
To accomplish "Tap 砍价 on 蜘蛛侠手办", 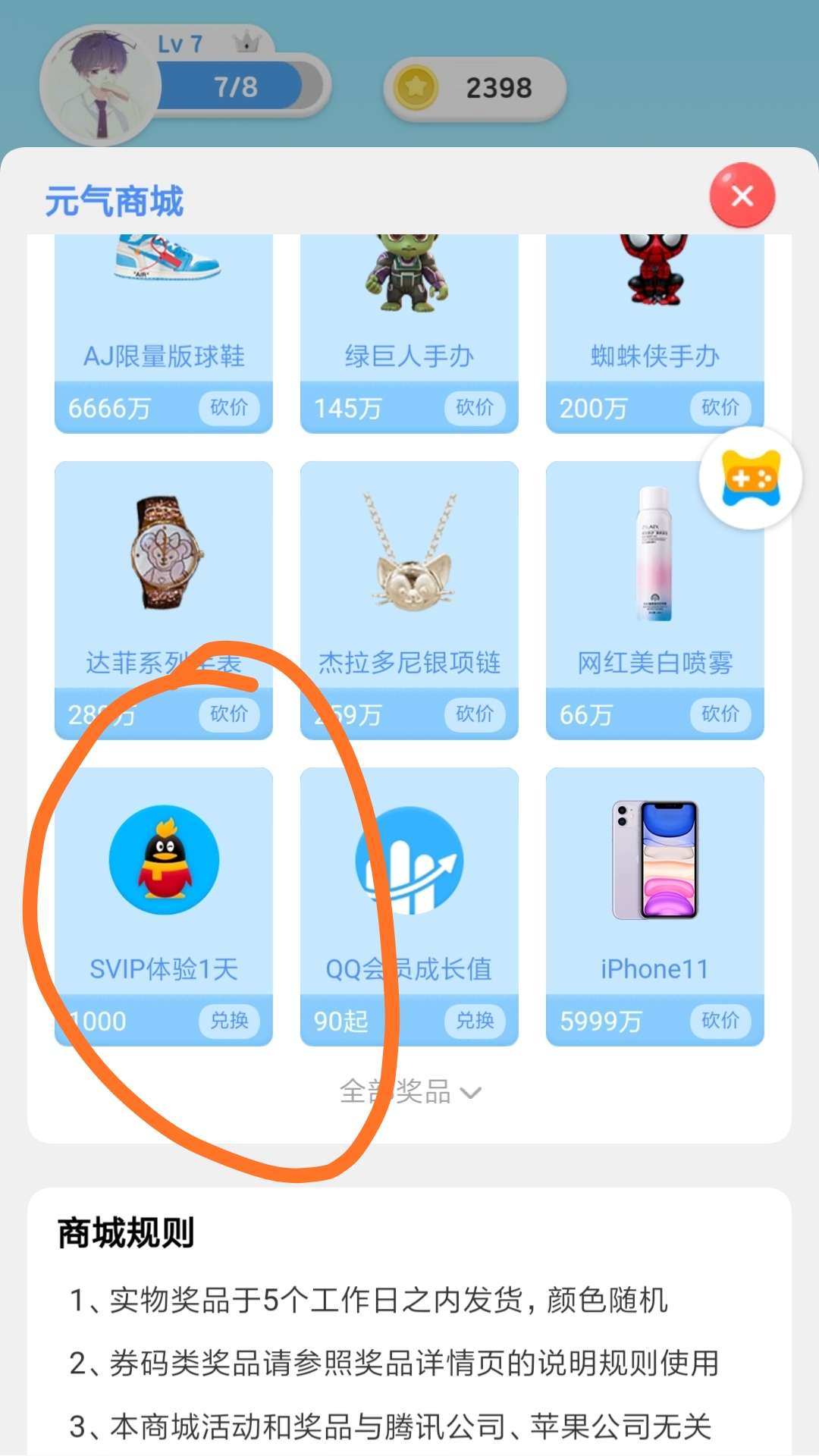I will [720, 408].
